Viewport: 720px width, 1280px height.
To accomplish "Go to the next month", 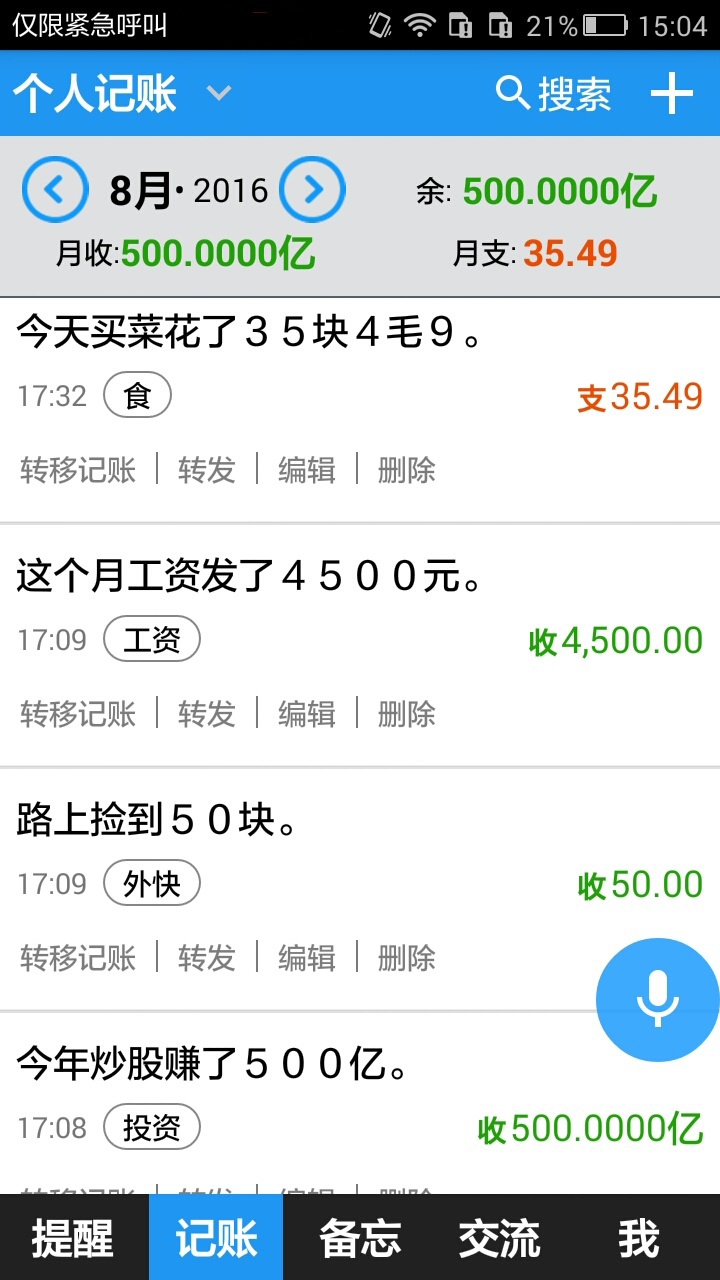I will 312,189.
